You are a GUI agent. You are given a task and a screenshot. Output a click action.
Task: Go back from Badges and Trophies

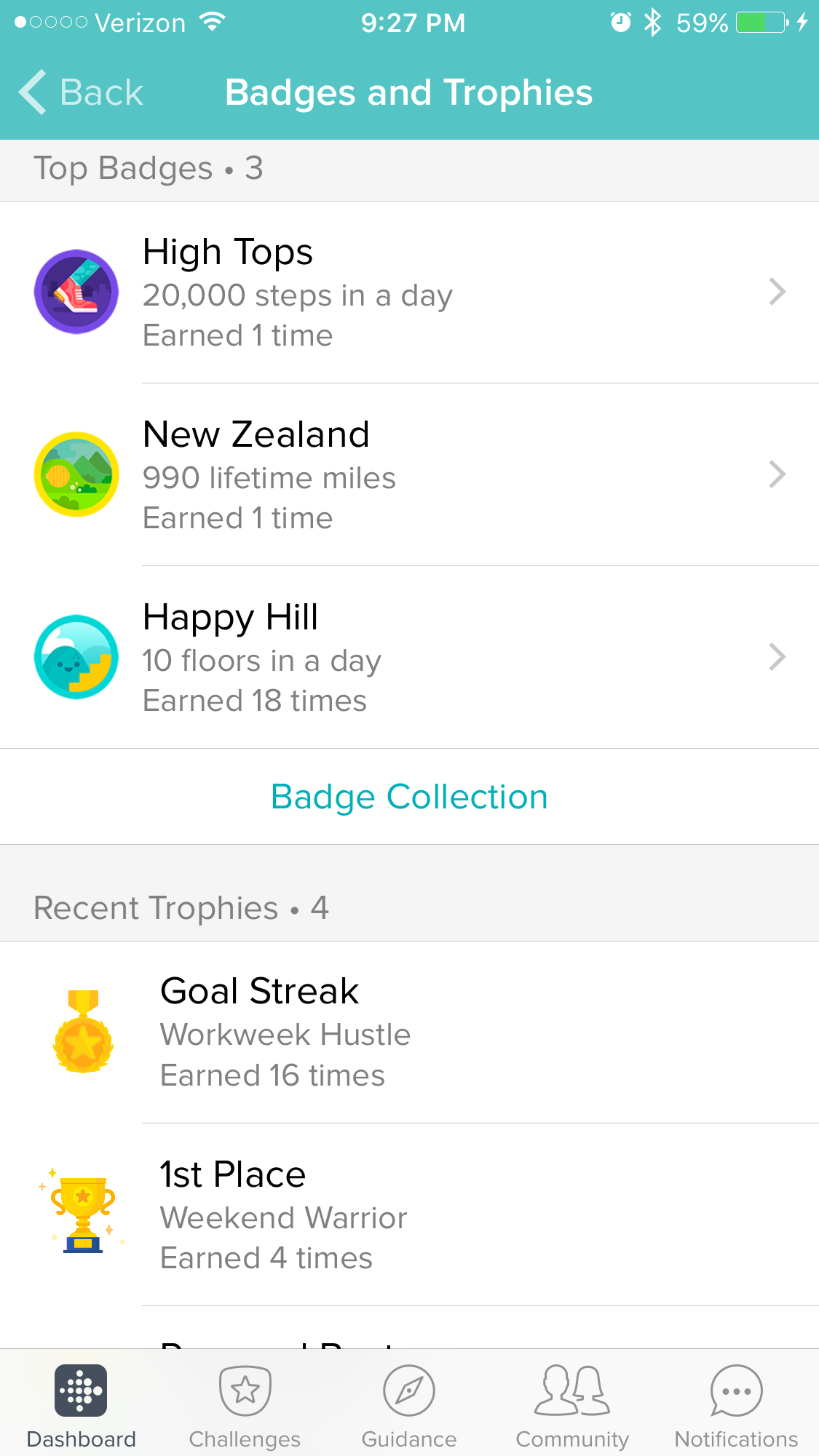coord(82,93)
